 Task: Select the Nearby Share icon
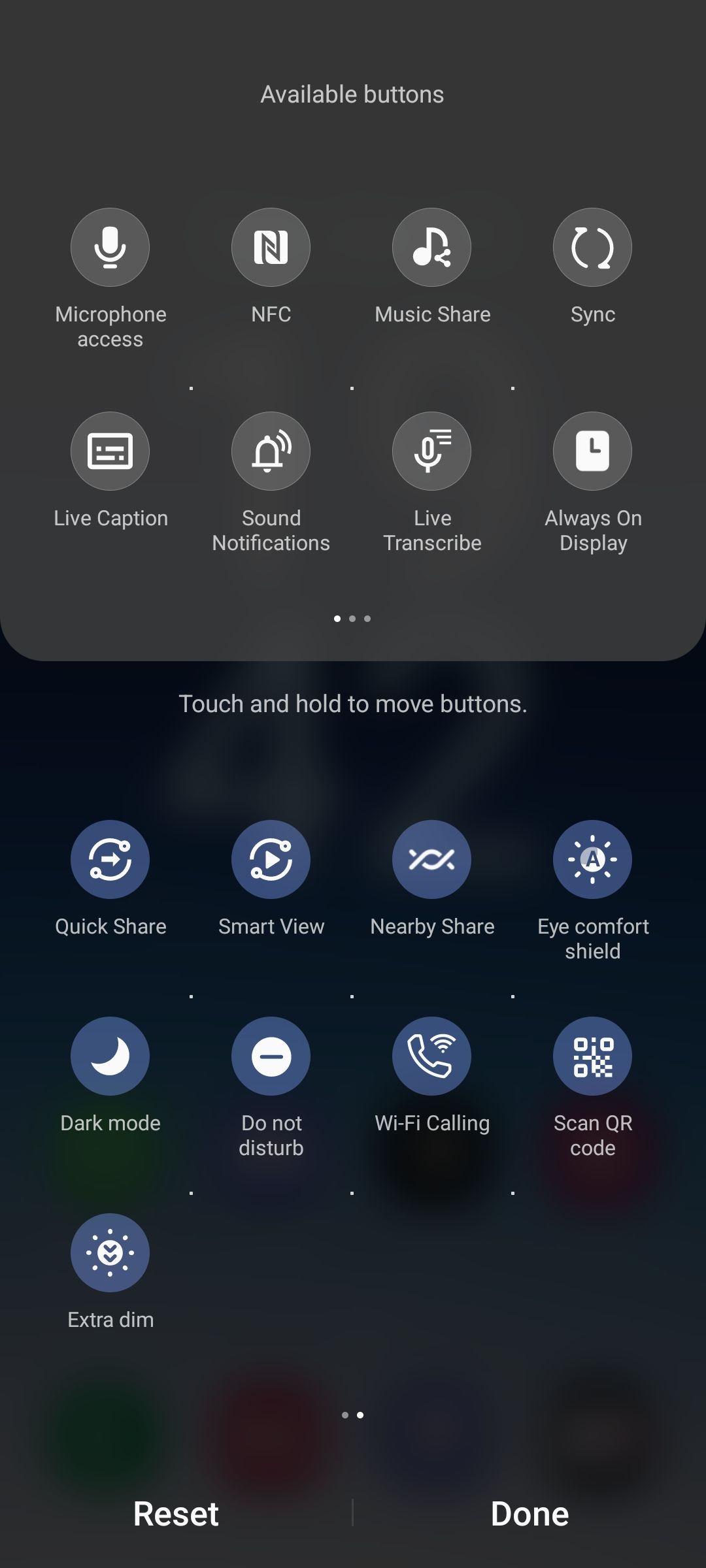431,859
